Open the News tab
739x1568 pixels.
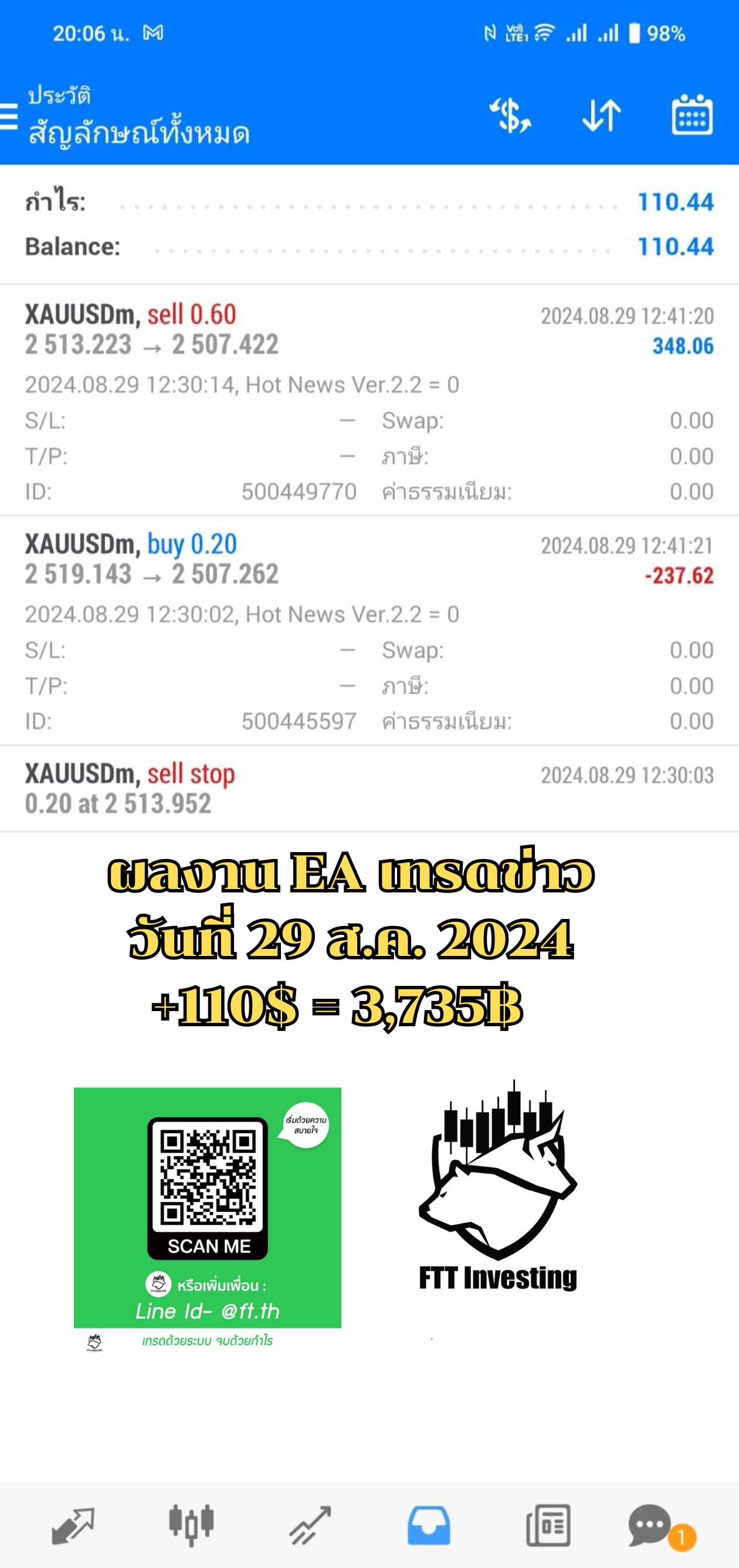click(547, 1525)
